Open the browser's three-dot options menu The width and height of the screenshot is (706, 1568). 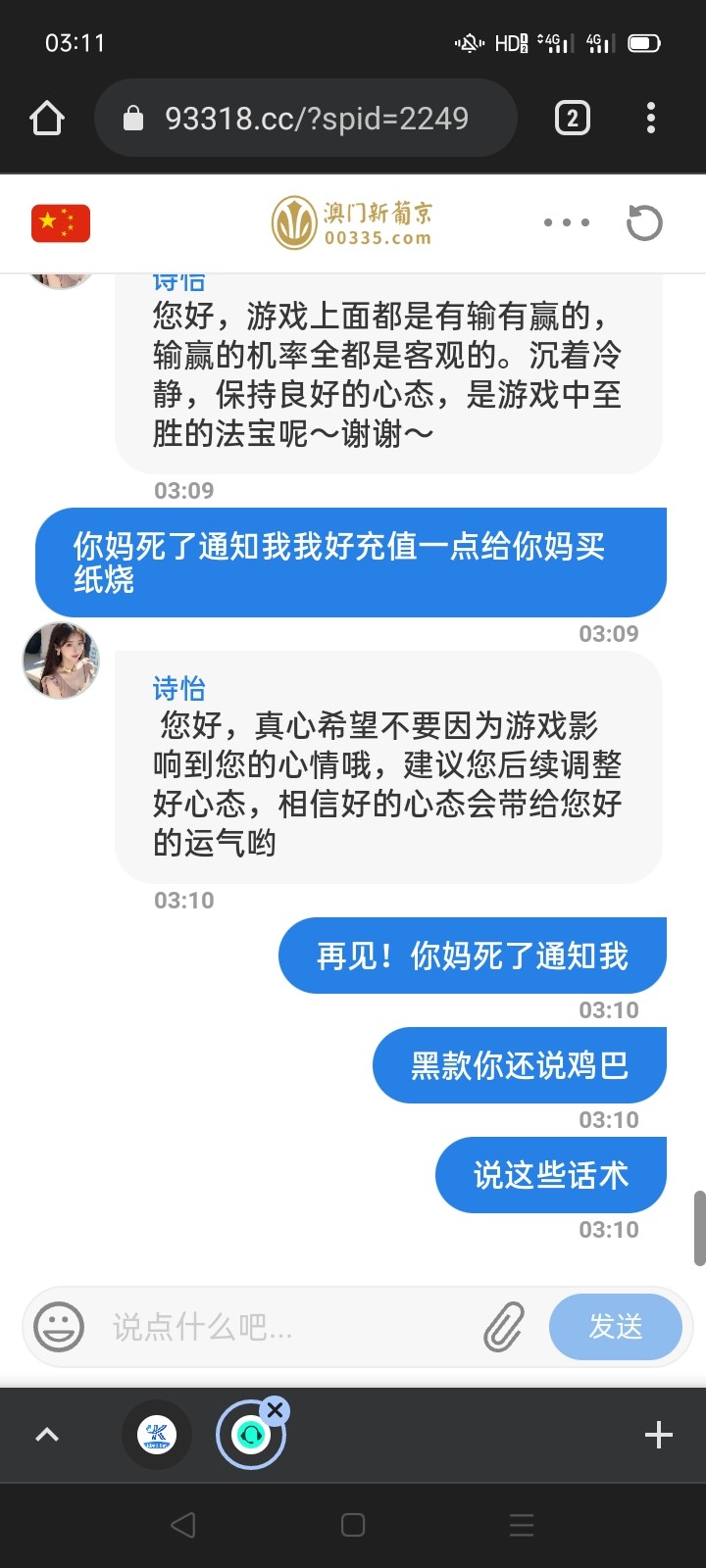tap(650, 117)
